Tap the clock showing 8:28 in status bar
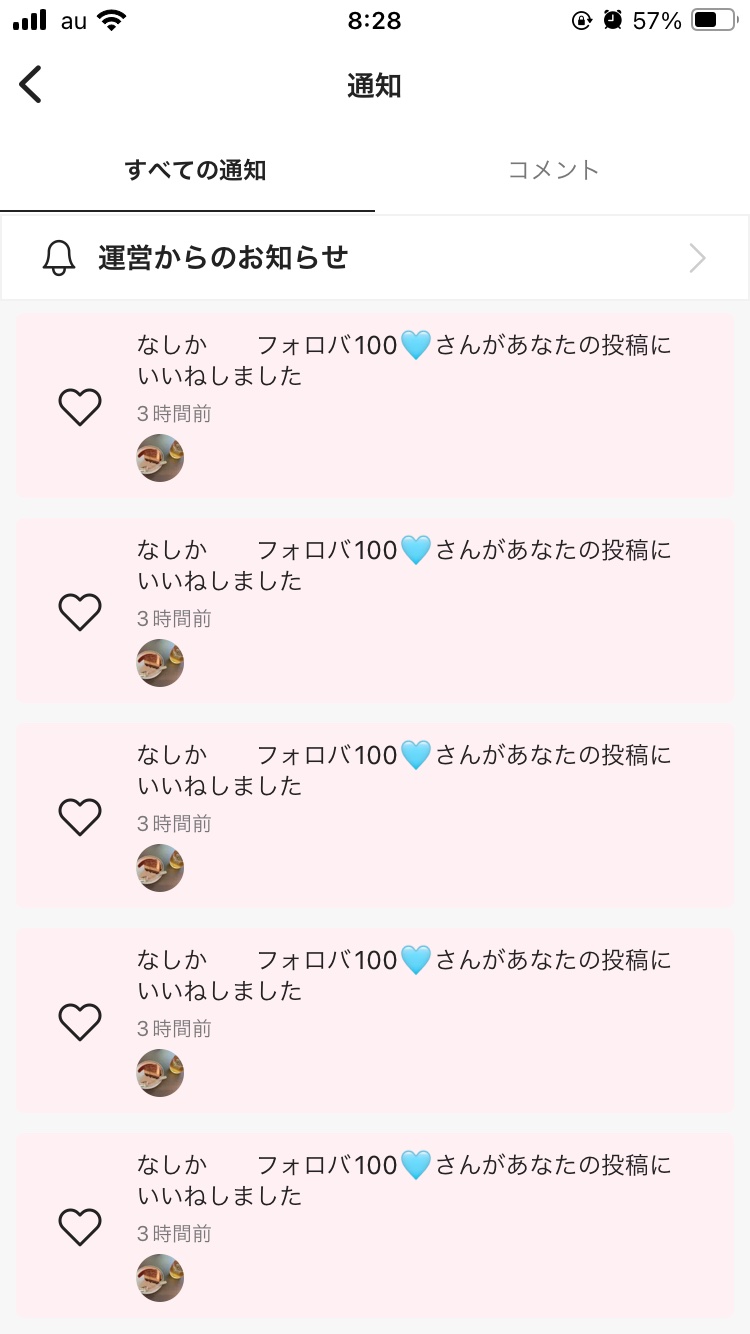 coord(375,20)
